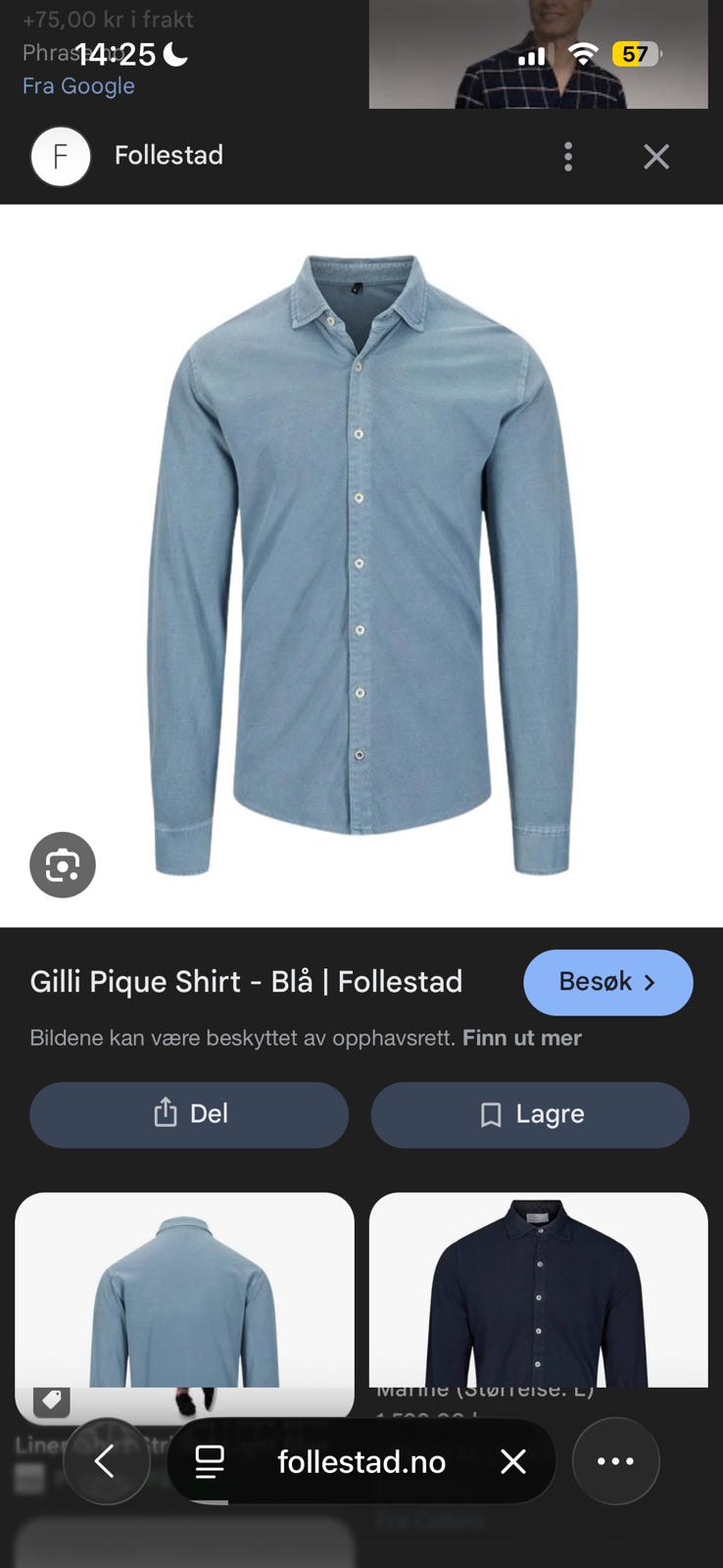This screenshot has width=723, height=1568.
Task: Tap the battery level indicator showing 57
Action: [x=636, y=56]
